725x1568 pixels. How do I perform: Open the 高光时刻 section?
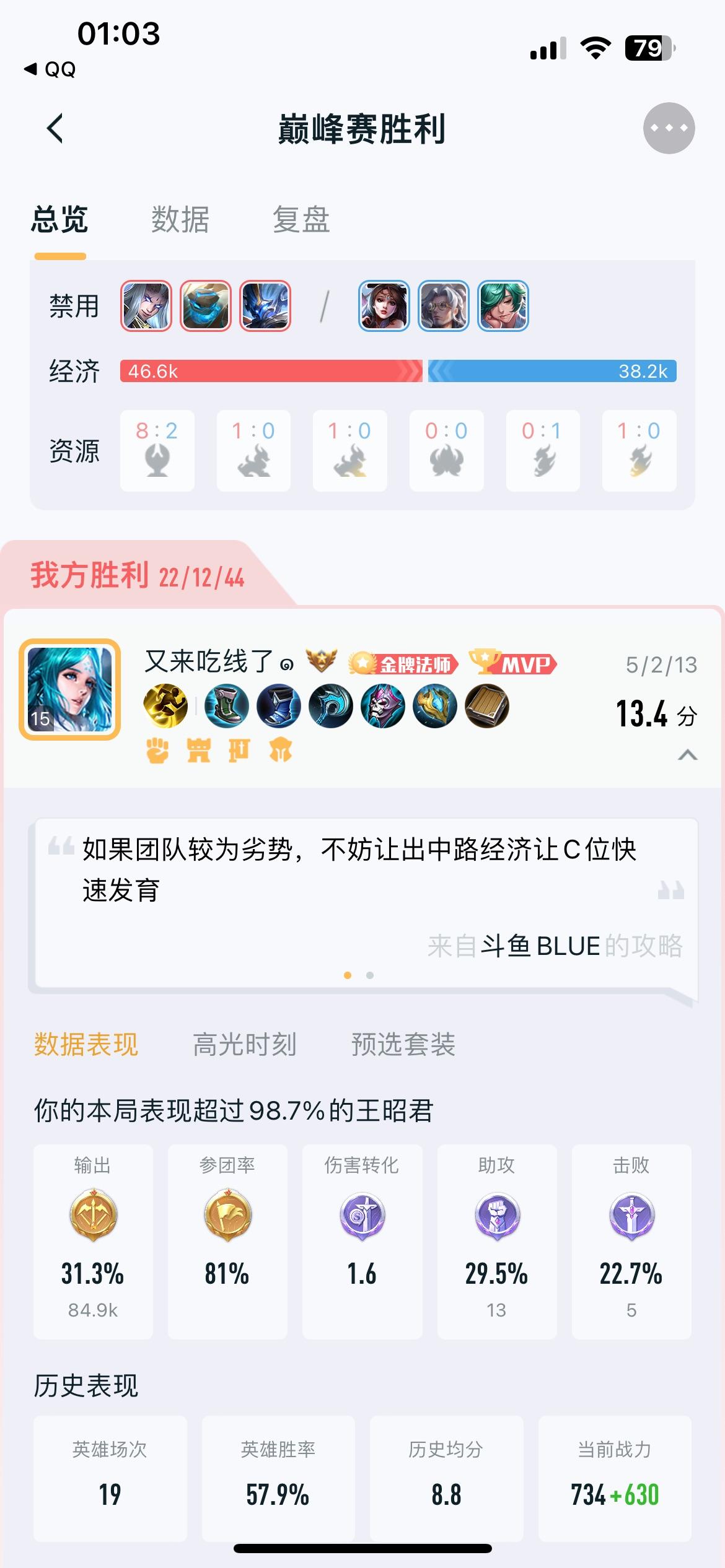[245, 1044]
